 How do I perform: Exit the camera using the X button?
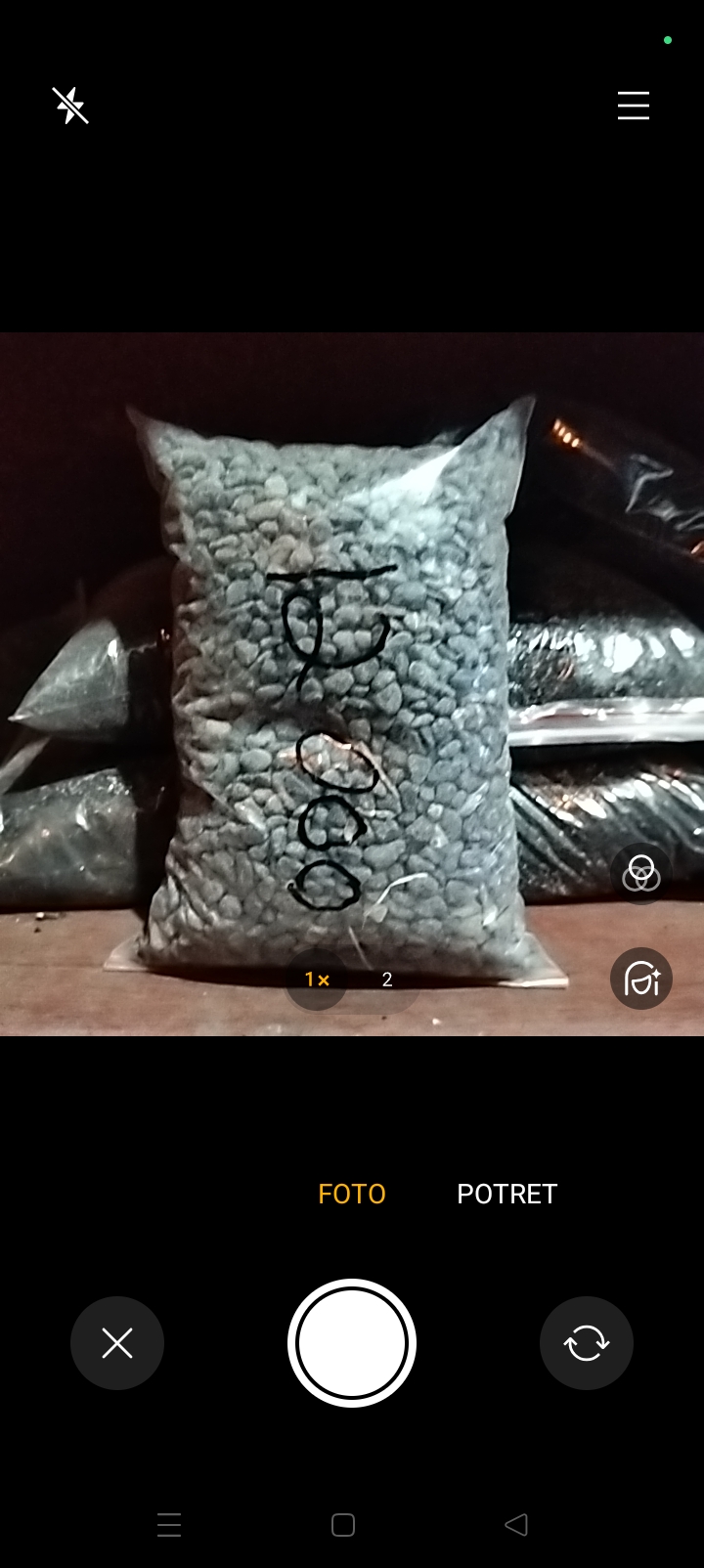coord(117,1342)
